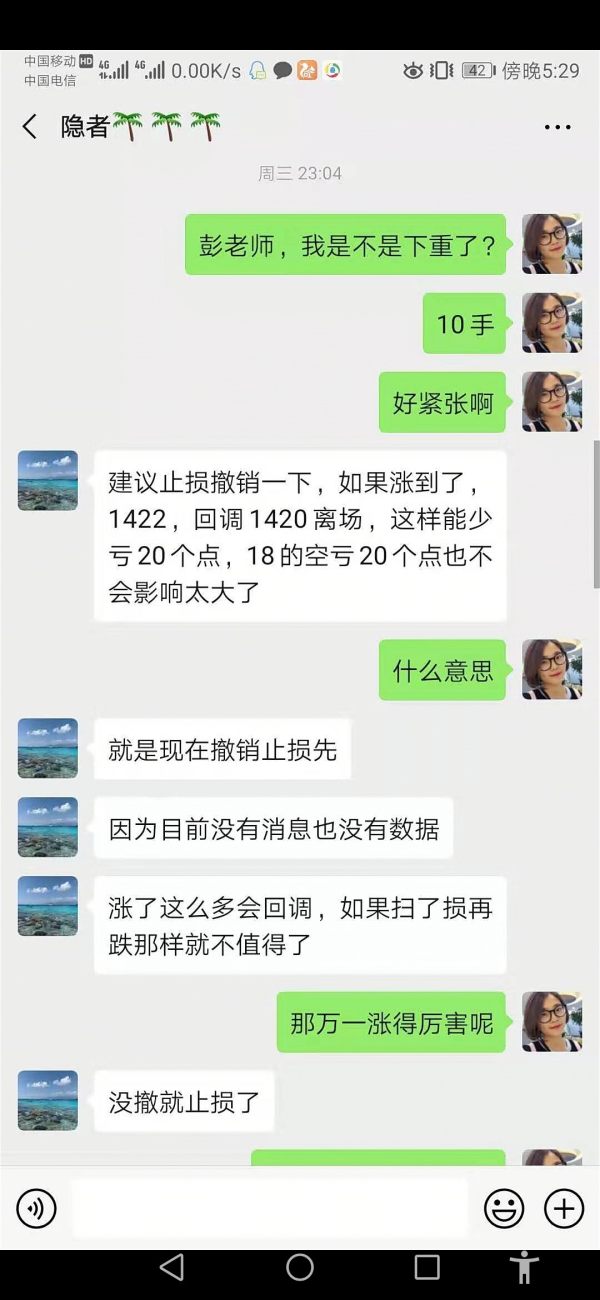
Task: Open the plus attachment menu
Action: click(564, 1209)
